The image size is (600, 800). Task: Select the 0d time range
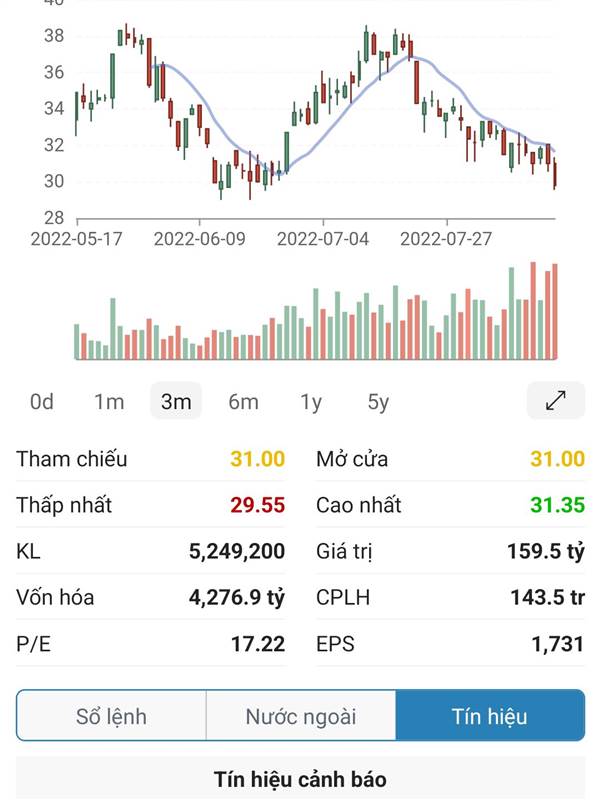point(41,402)
